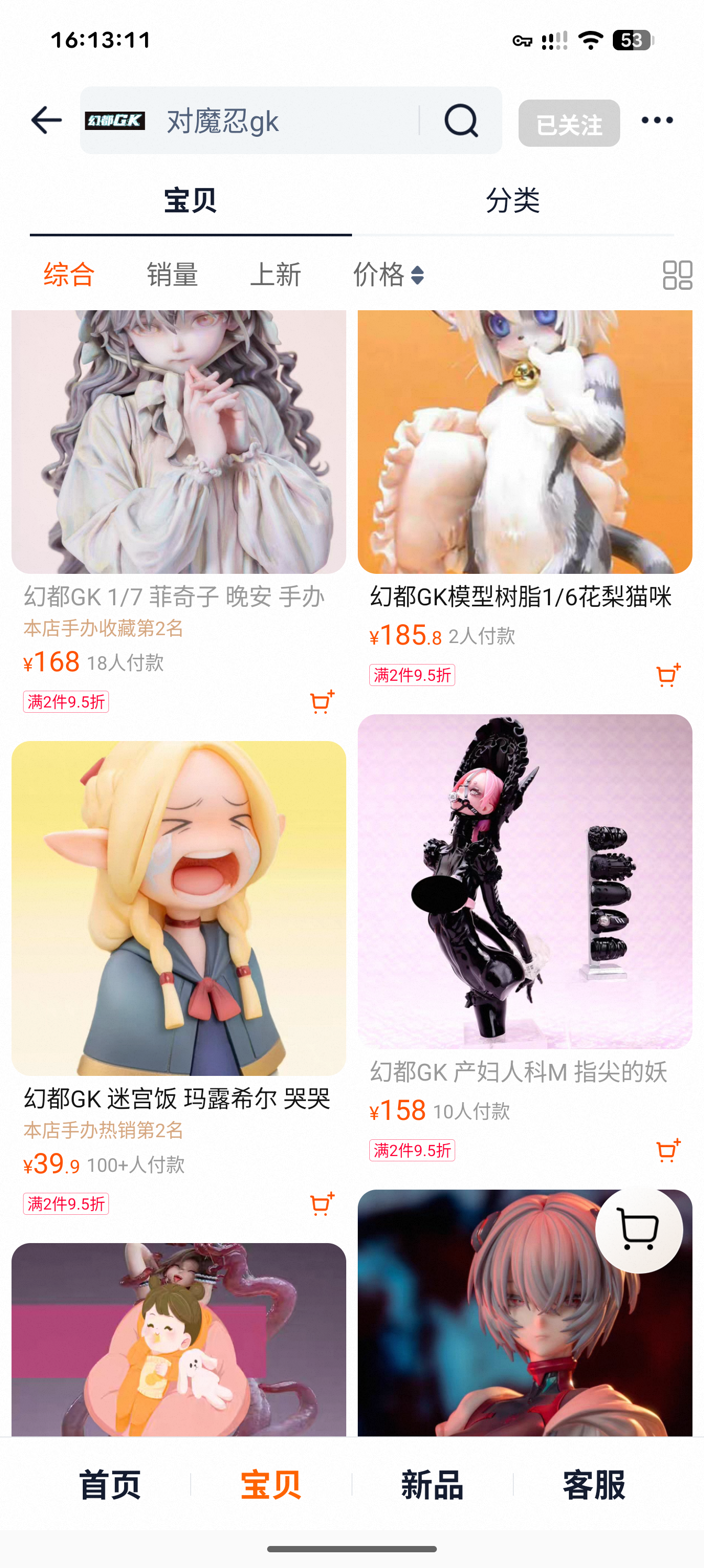Add 花梨猫咪 item to cart

[667, 675]
